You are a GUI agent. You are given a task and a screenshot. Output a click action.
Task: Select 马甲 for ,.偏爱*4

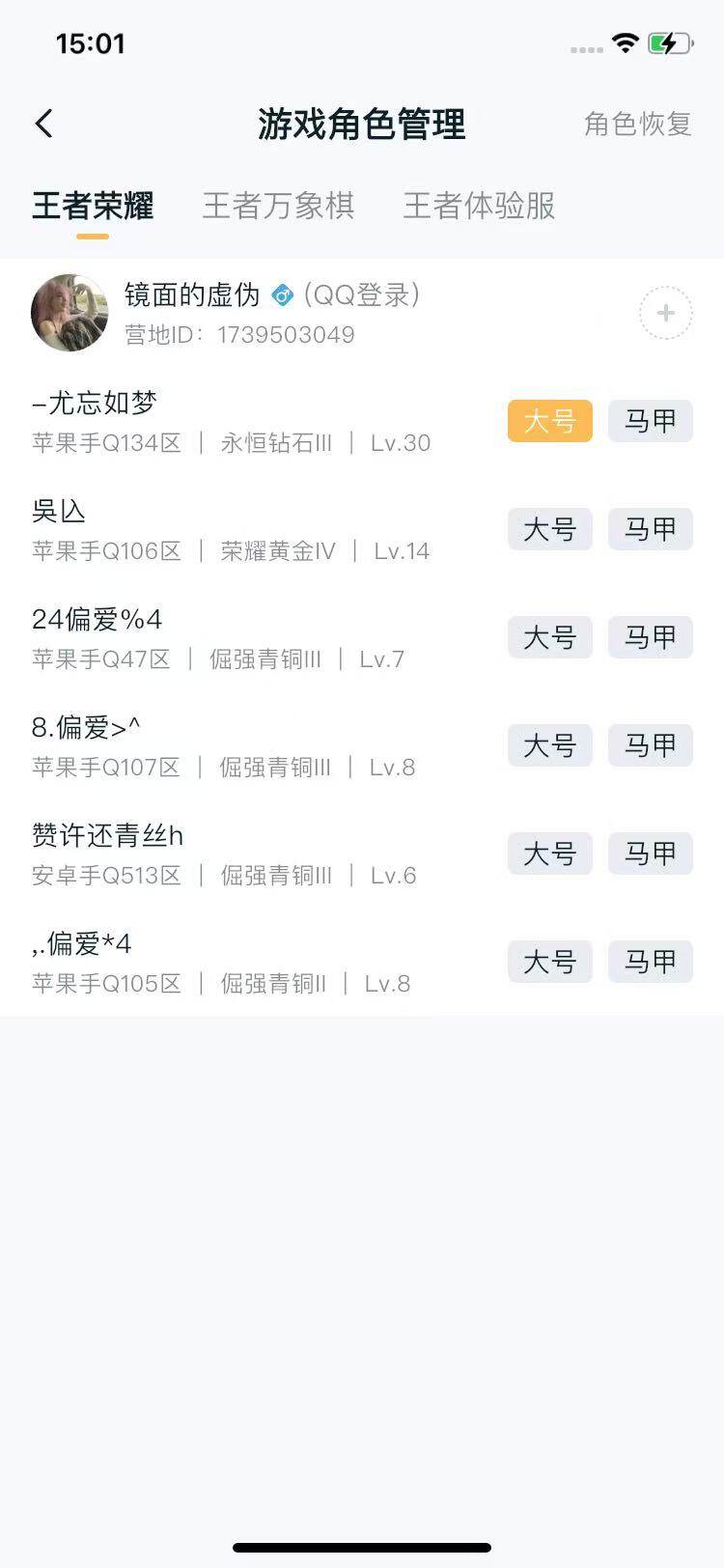point(650,962)
